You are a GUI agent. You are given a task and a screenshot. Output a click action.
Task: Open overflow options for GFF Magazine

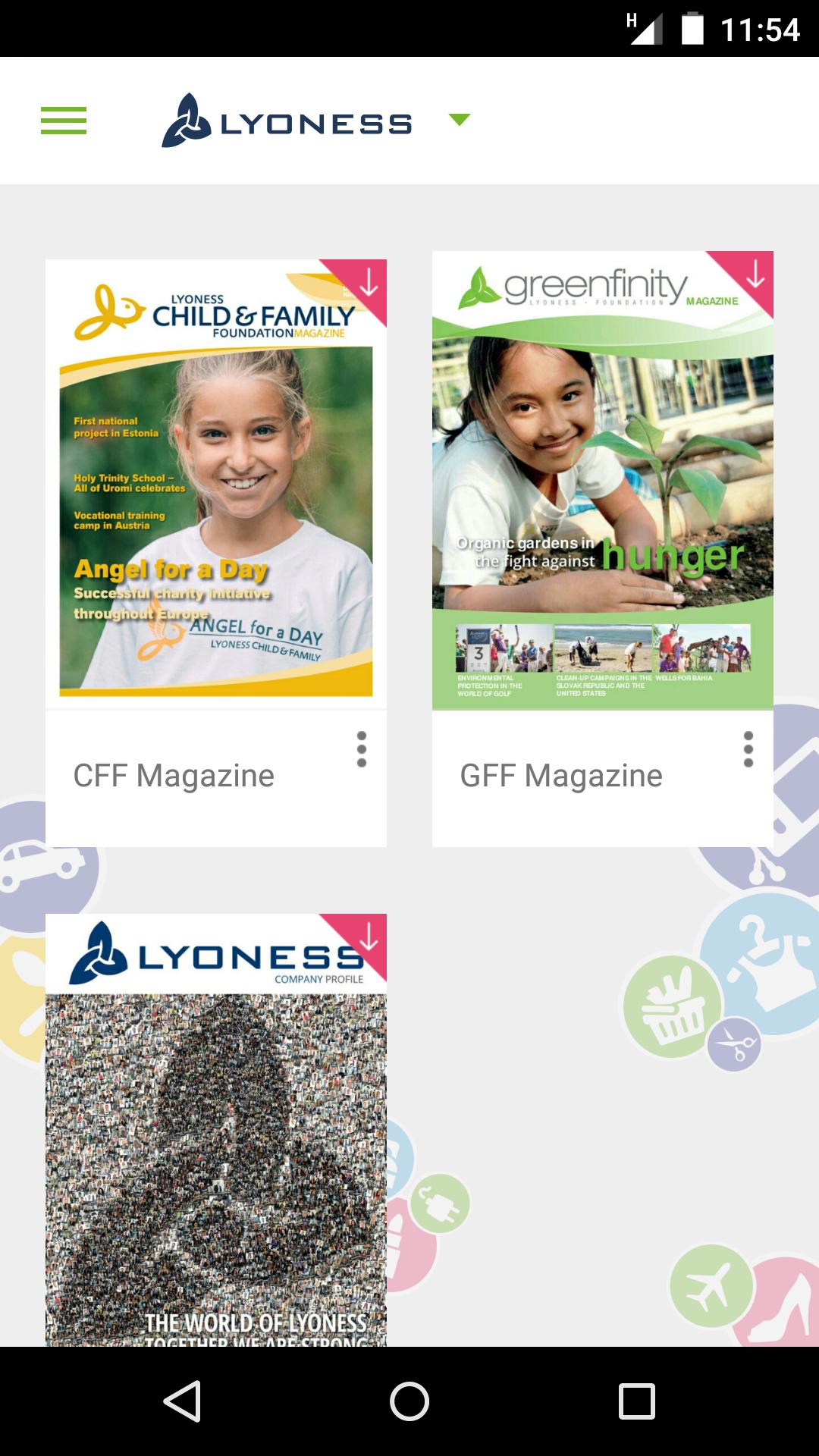click(748, 749)
